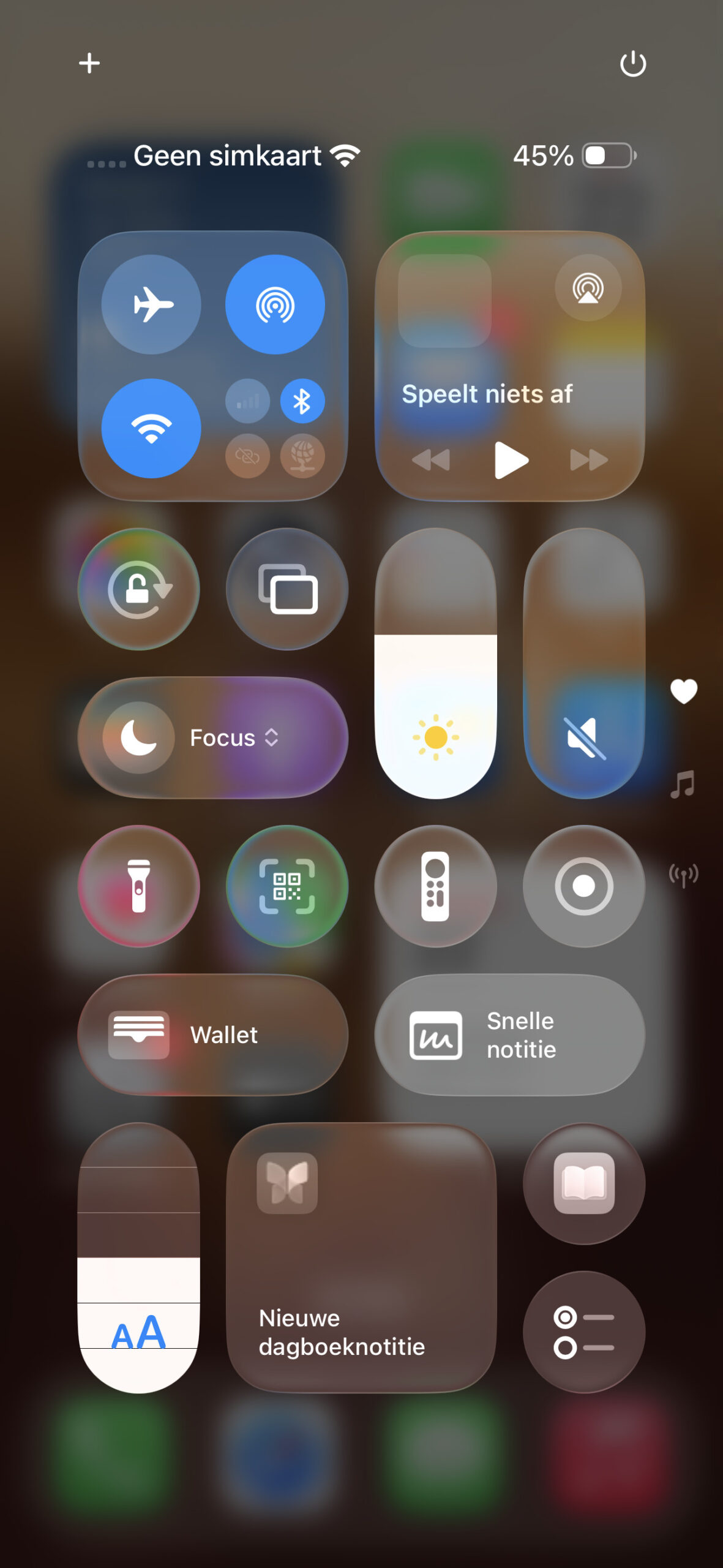Open screen mirroring
Viewport: 723px width, 1568px height.
coord(287,589)
